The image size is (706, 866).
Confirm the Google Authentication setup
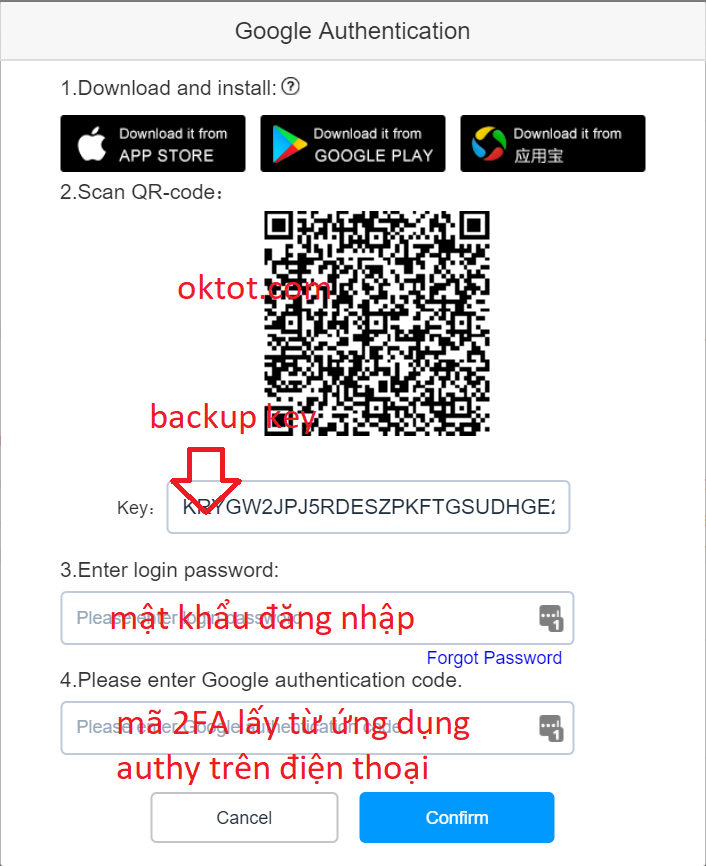coord(457,818)
